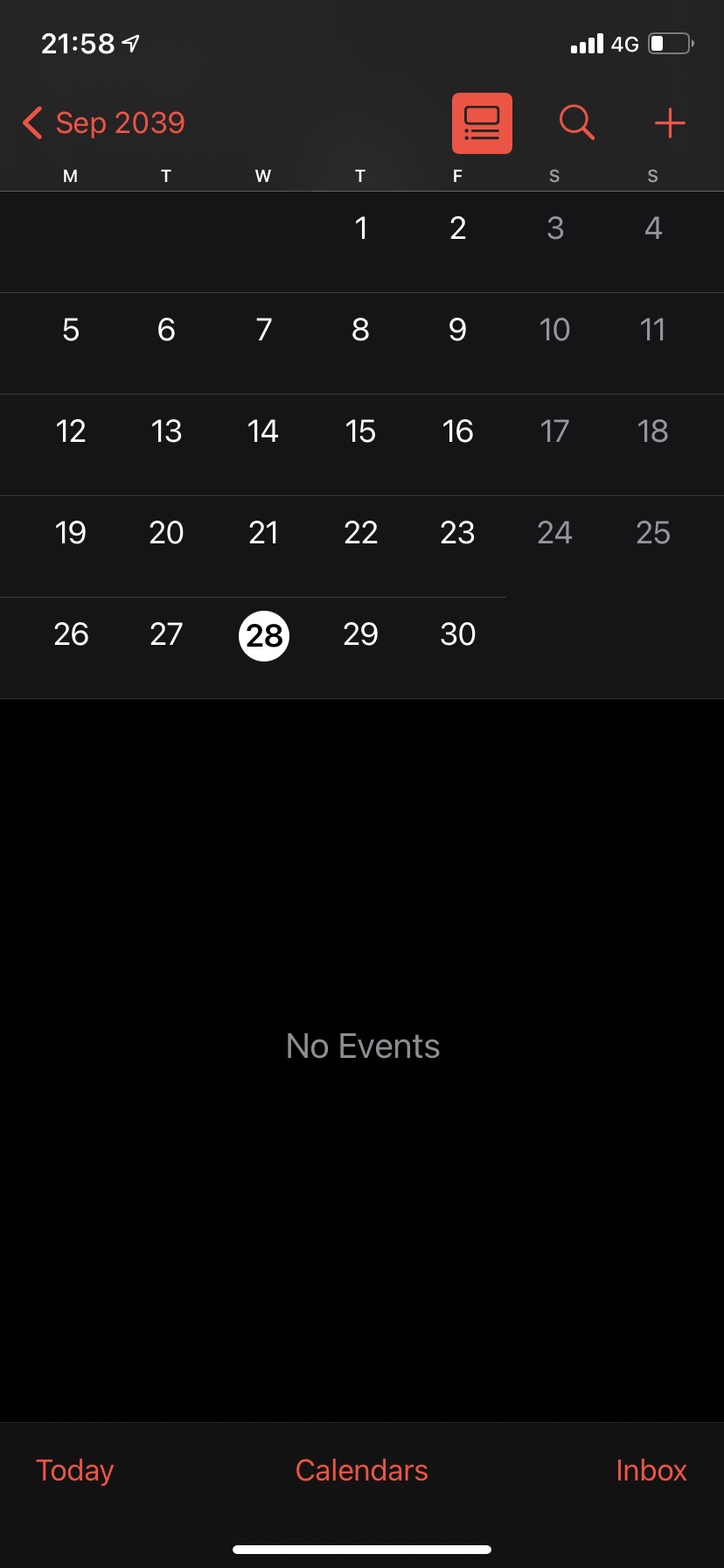This screenshot has width=724, height=1568.
Task: Open the calendar search
Action: click(577, 122)
